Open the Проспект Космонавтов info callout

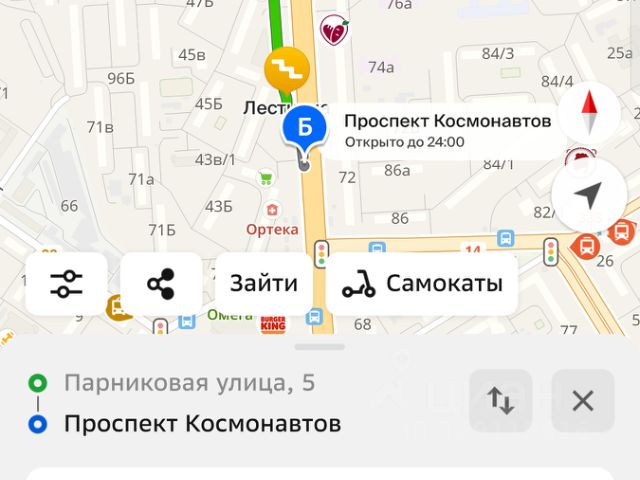pyautogui.click(x=447, y=131)
